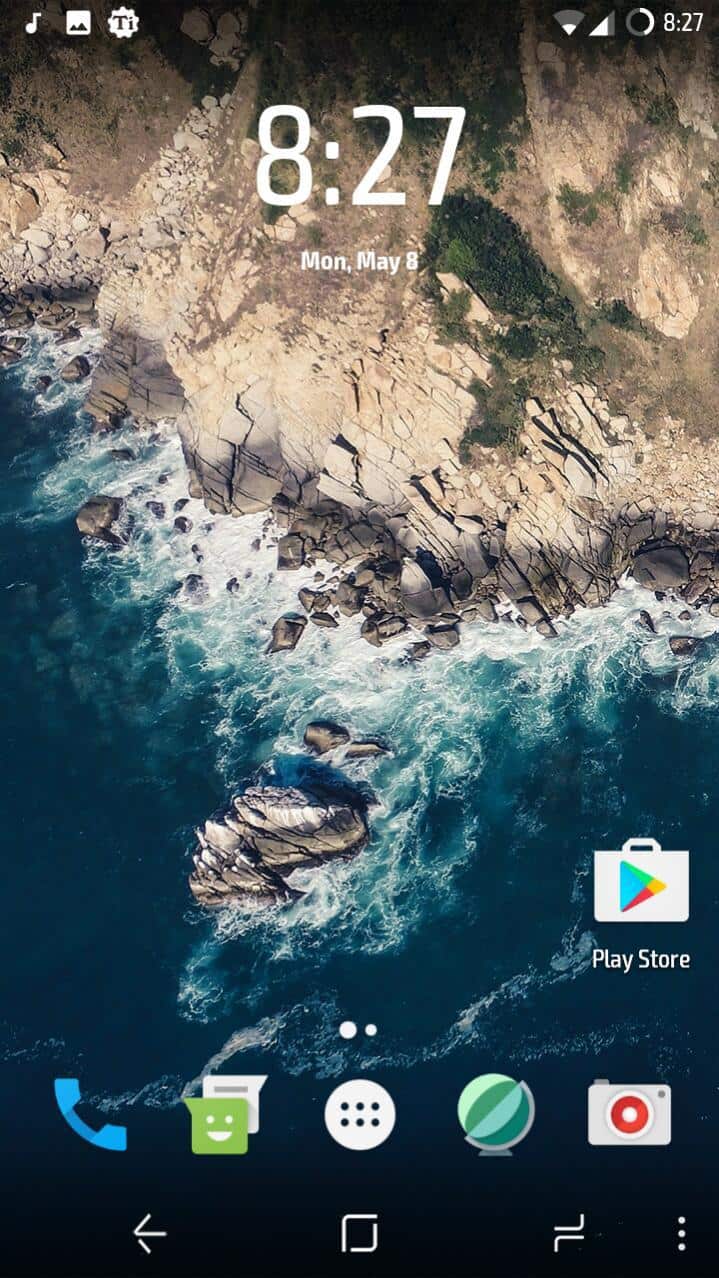Launch the browser globe icon
Viewport: 719px width, 1278px height.
coord(495,1114)
